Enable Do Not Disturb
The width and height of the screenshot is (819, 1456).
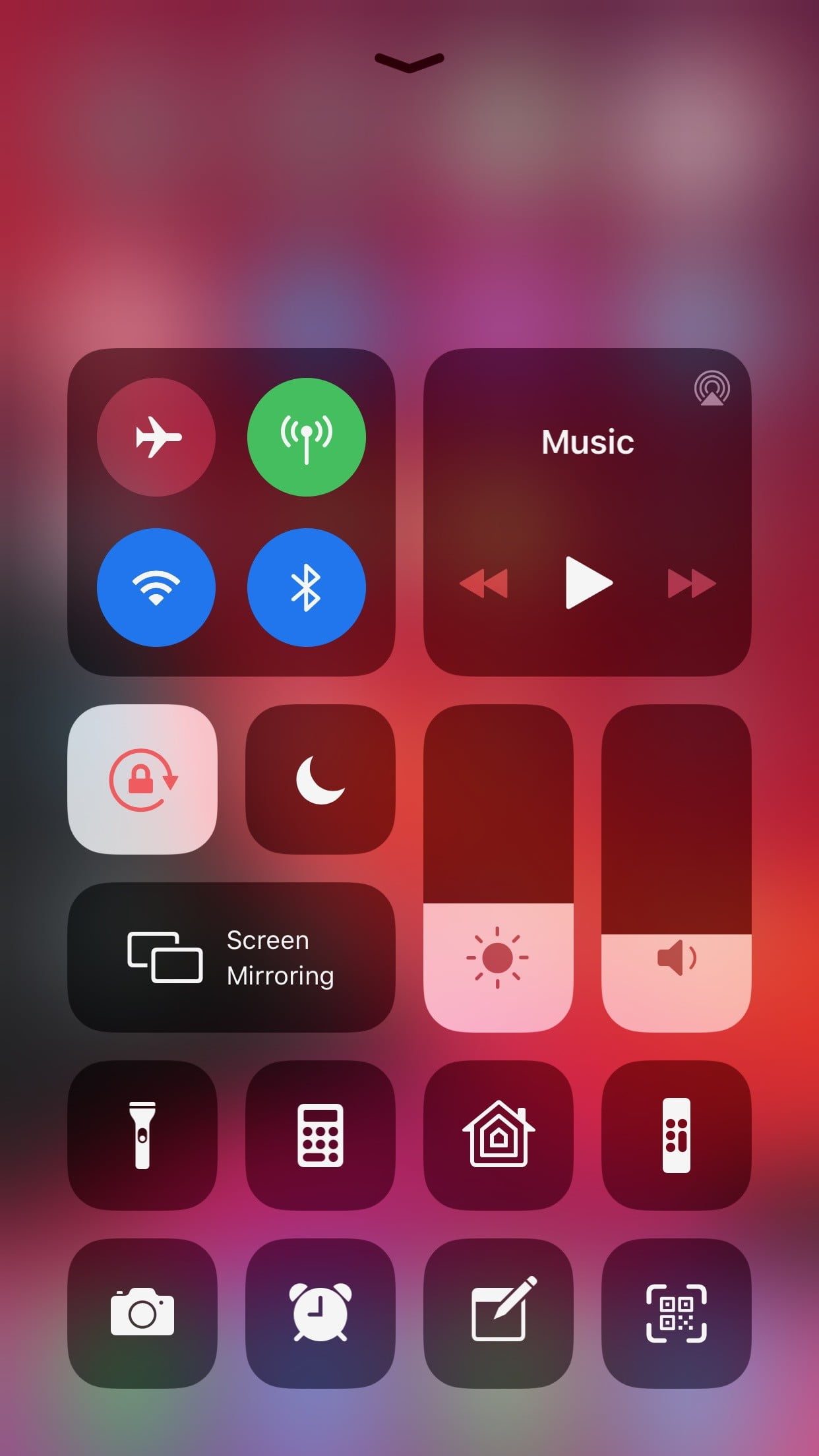pyautogui.click(x=320, y=779)
